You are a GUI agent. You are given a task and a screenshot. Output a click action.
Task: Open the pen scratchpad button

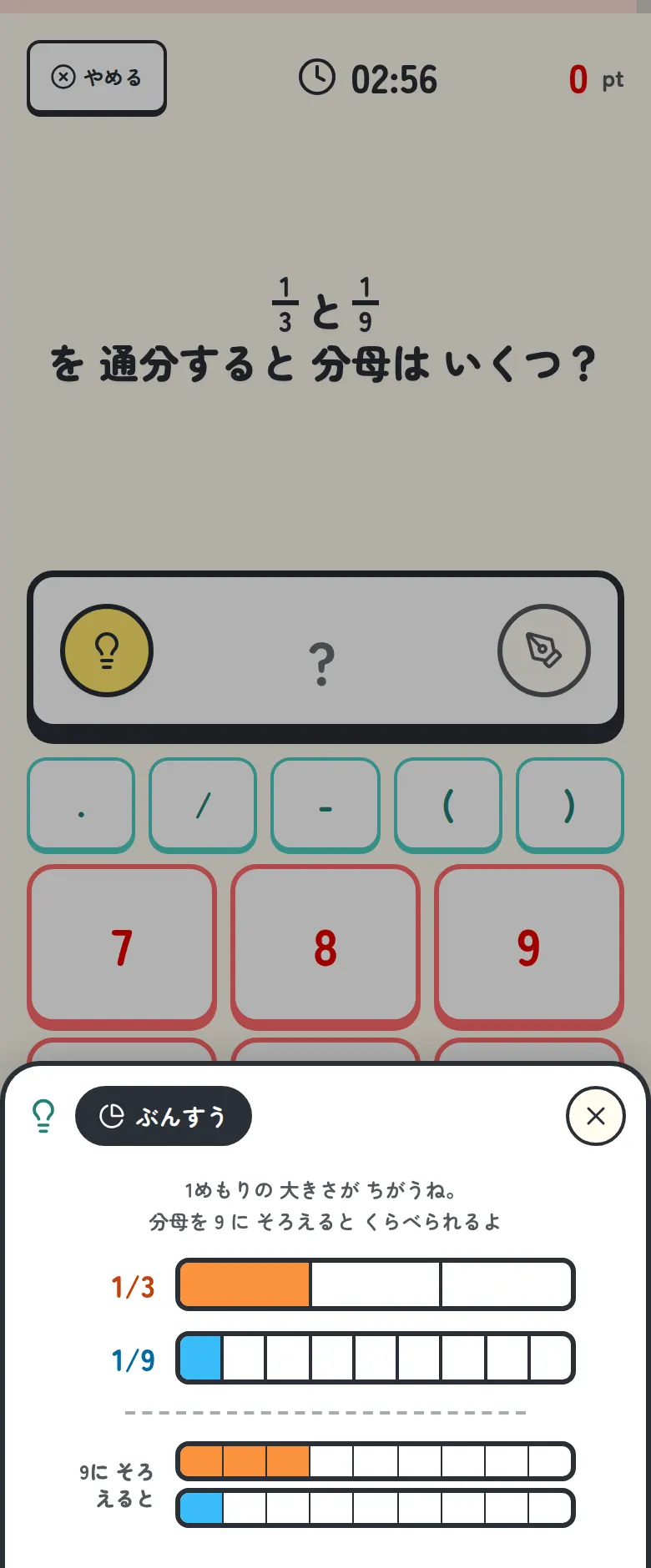[544, 651]
